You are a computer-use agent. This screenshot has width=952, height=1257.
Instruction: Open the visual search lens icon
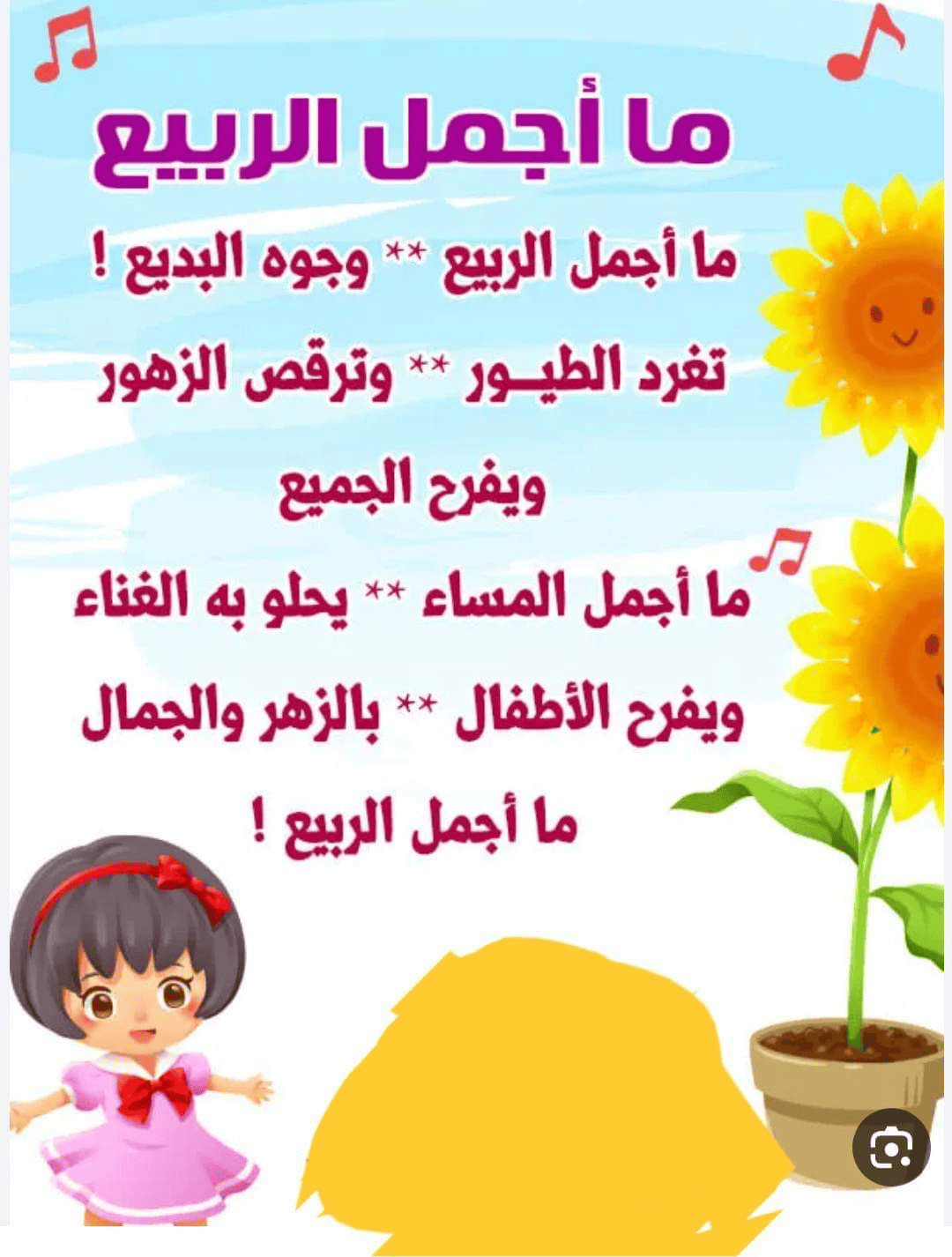[890, 1148]
